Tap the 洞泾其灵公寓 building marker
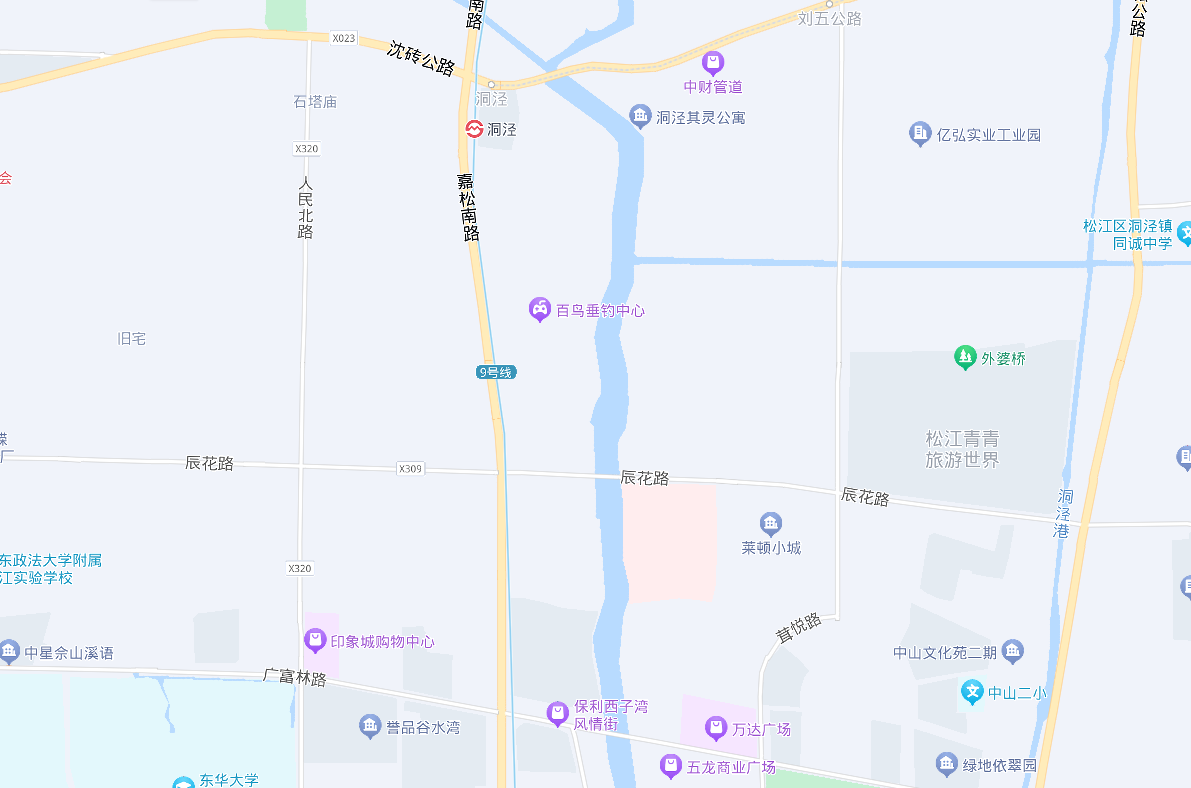Viewport: 1191px width, 788px height. coord(641,117)
